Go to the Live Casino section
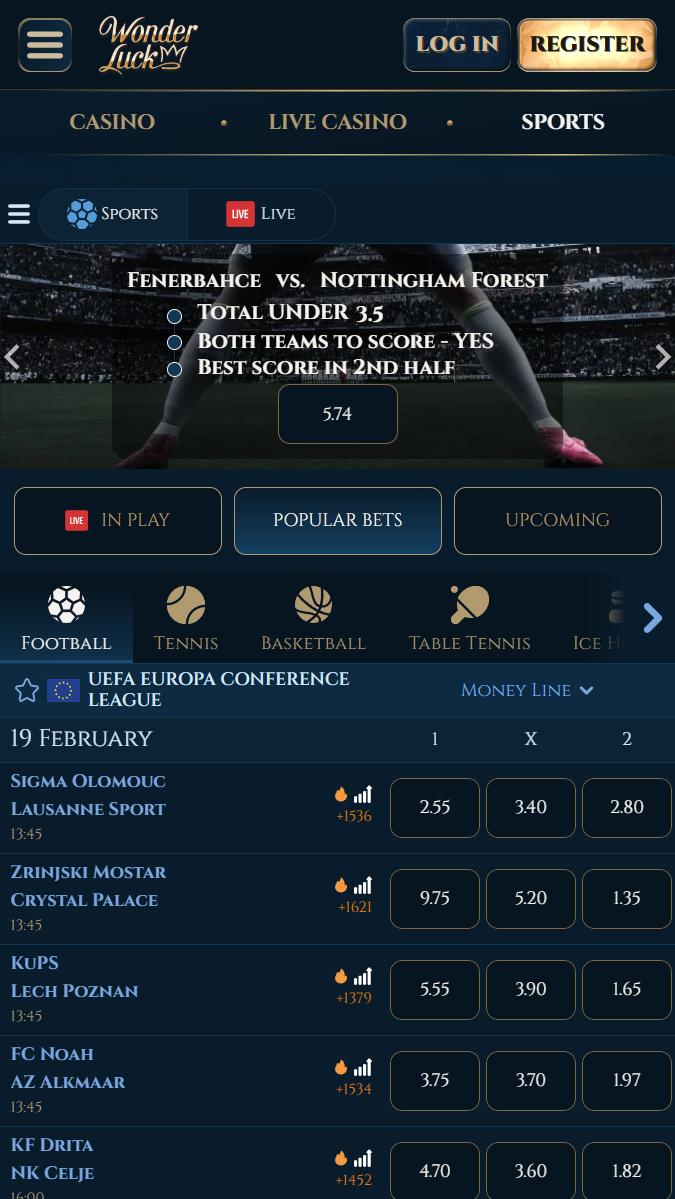The width and height of the screenshot is (675, 1199). pos(337,122)
